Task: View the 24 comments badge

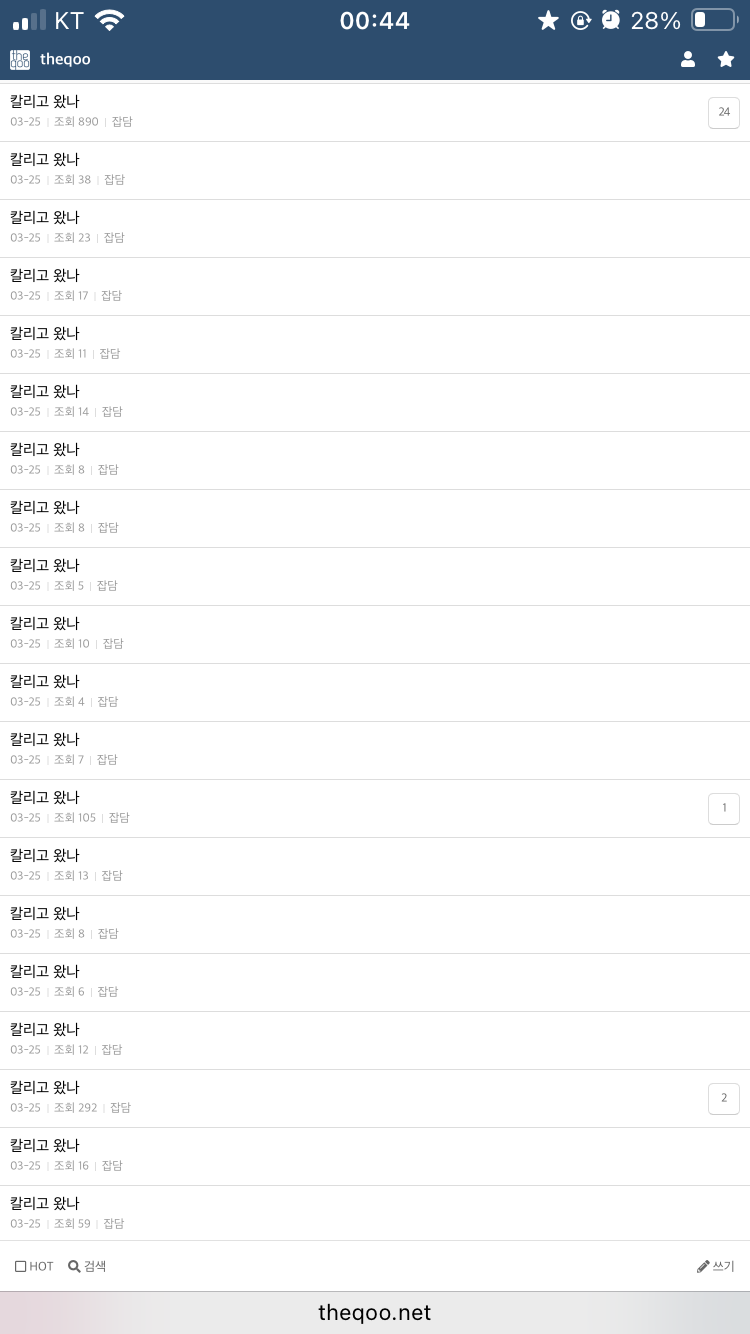Action: coord(724,112)
